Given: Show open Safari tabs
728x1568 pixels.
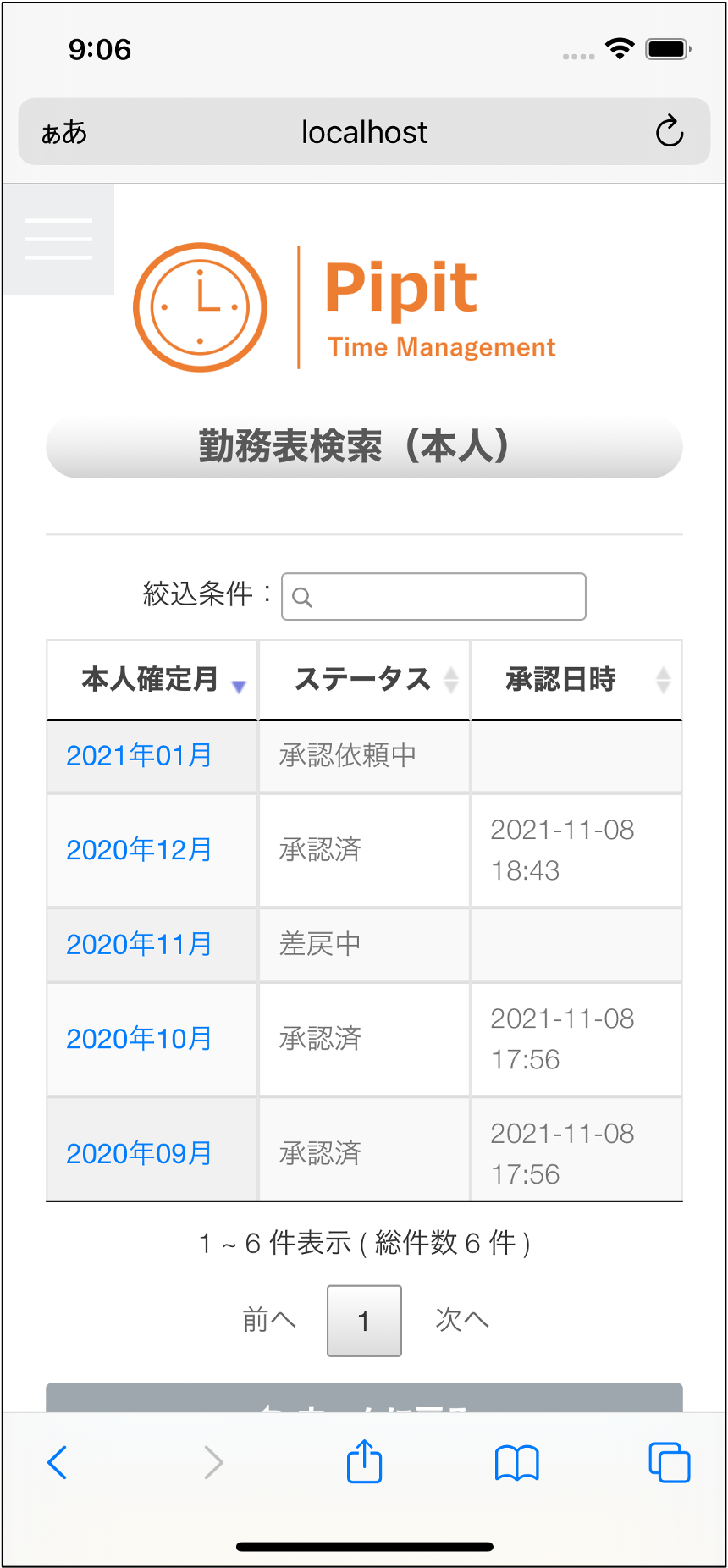Looking at the screenshot, I should [669, 1462].
